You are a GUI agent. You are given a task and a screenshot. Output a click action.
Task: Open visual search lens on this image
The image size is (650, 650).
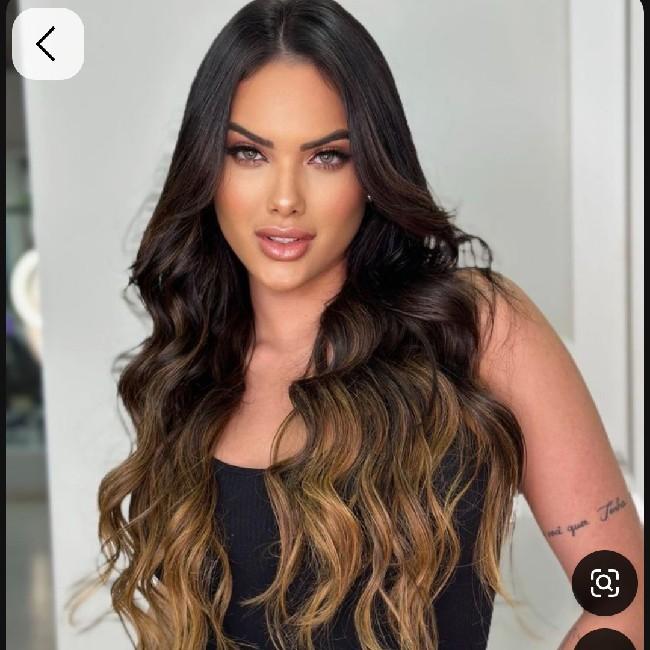(604, 583)
